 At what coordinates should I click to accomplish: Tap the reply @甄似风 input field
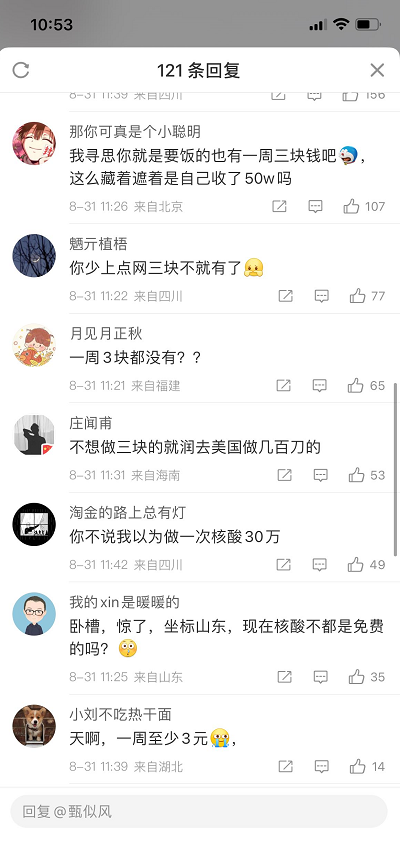click(199, 811)
